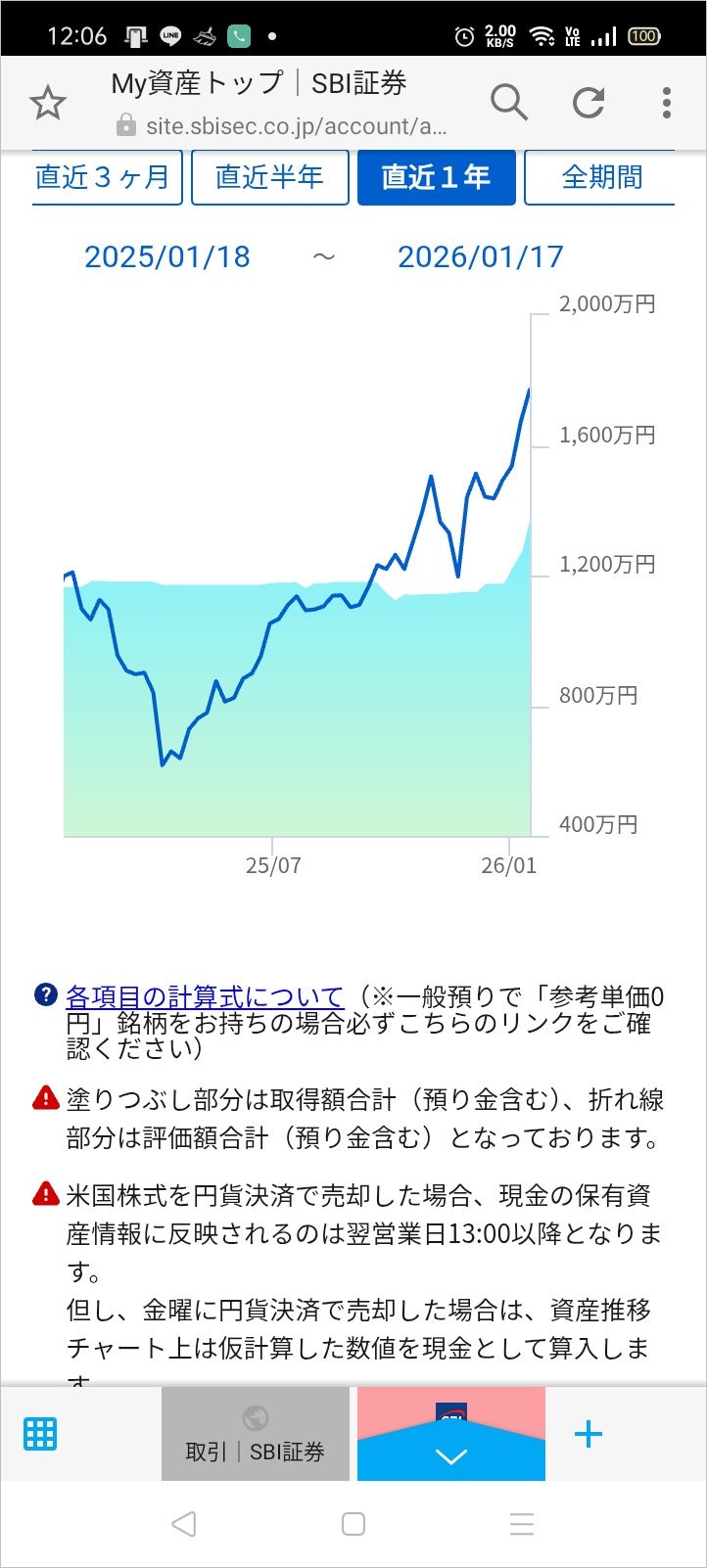Image resolution: width=707 pixels, height=1568 pixels.
Task: Add a new browser tab
Action: point(588,1434)
